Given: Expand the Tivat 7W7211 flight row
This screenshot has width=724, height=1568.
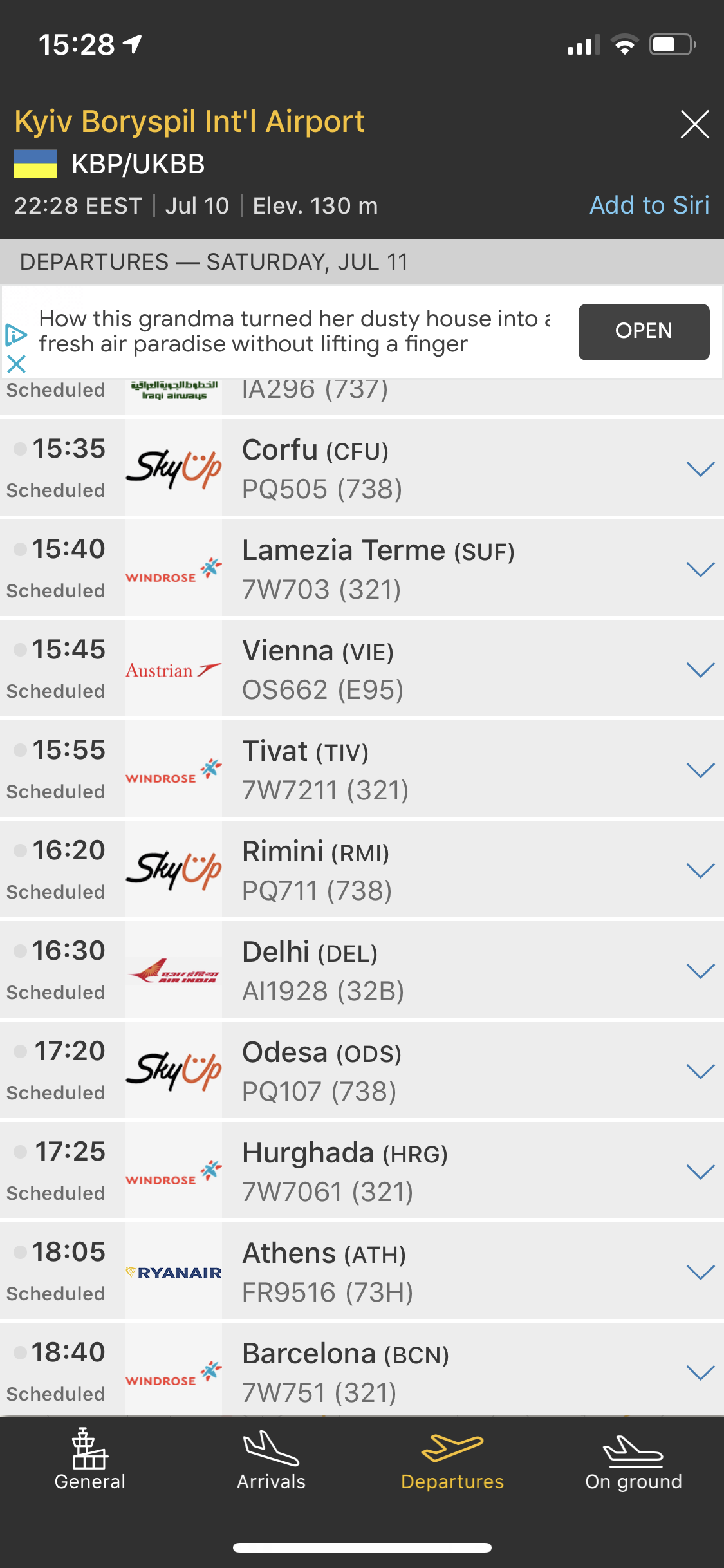Looking at the screenshot, I should click(x=700, y=770).
